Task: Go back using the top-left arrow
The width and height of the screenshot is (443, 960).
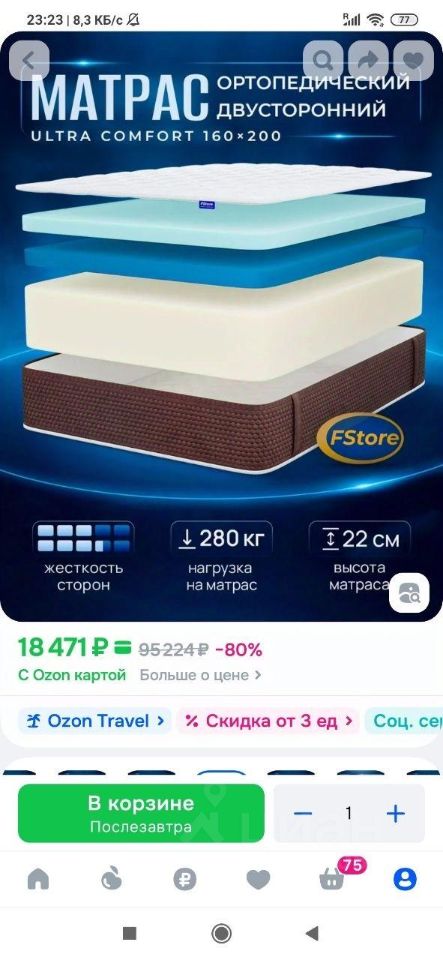Action: pyautogui.click(x=28, y=60)
